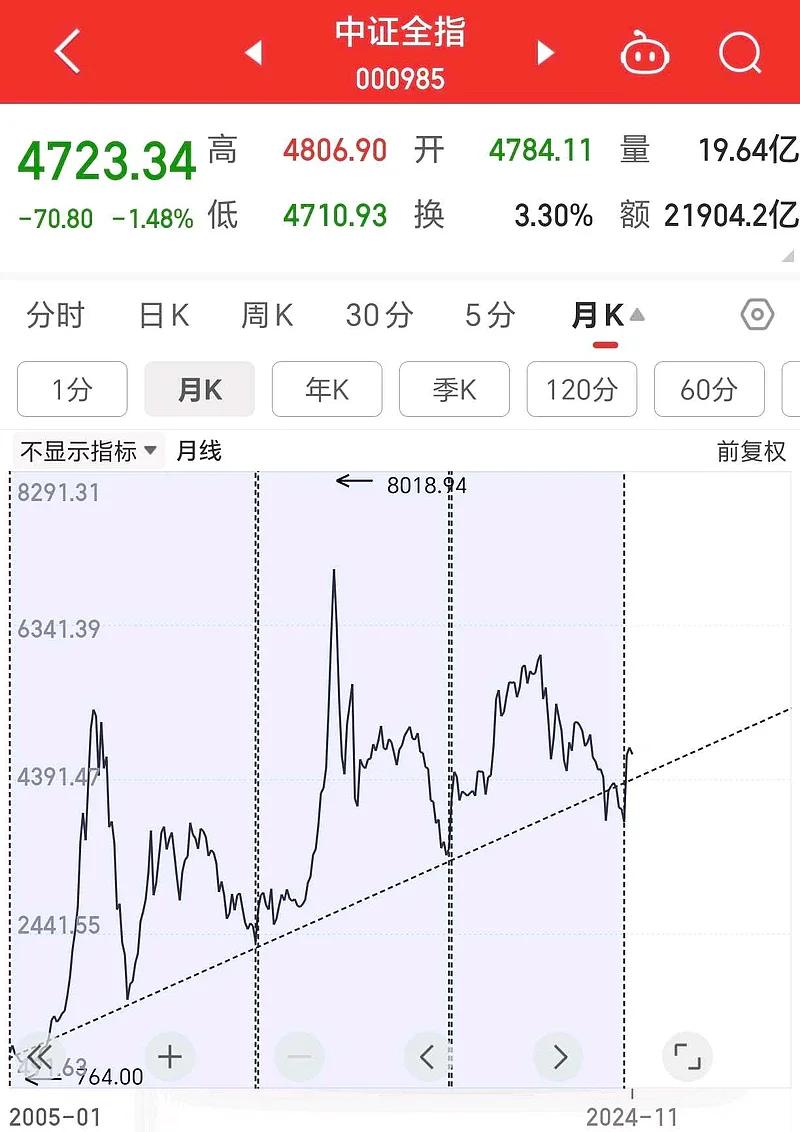Select the 周K chart tab

pyautogui.click(x=267, y=316)
